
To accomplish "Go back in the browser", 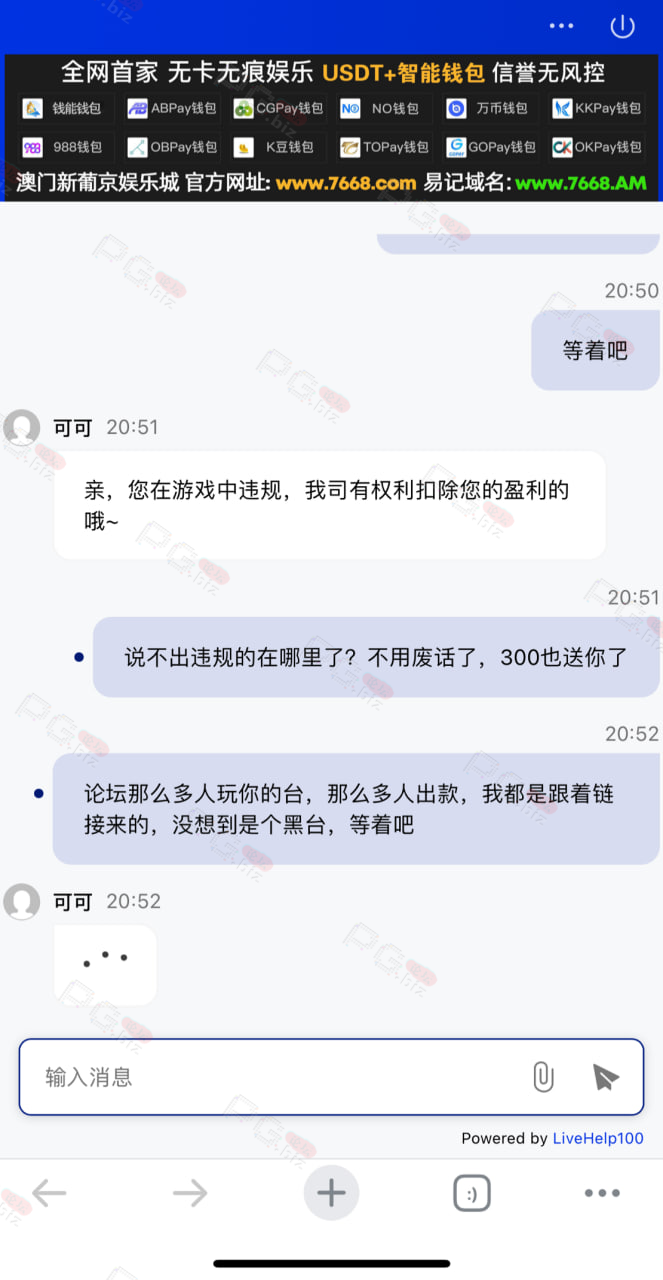I will click(x=49, y=1193).
